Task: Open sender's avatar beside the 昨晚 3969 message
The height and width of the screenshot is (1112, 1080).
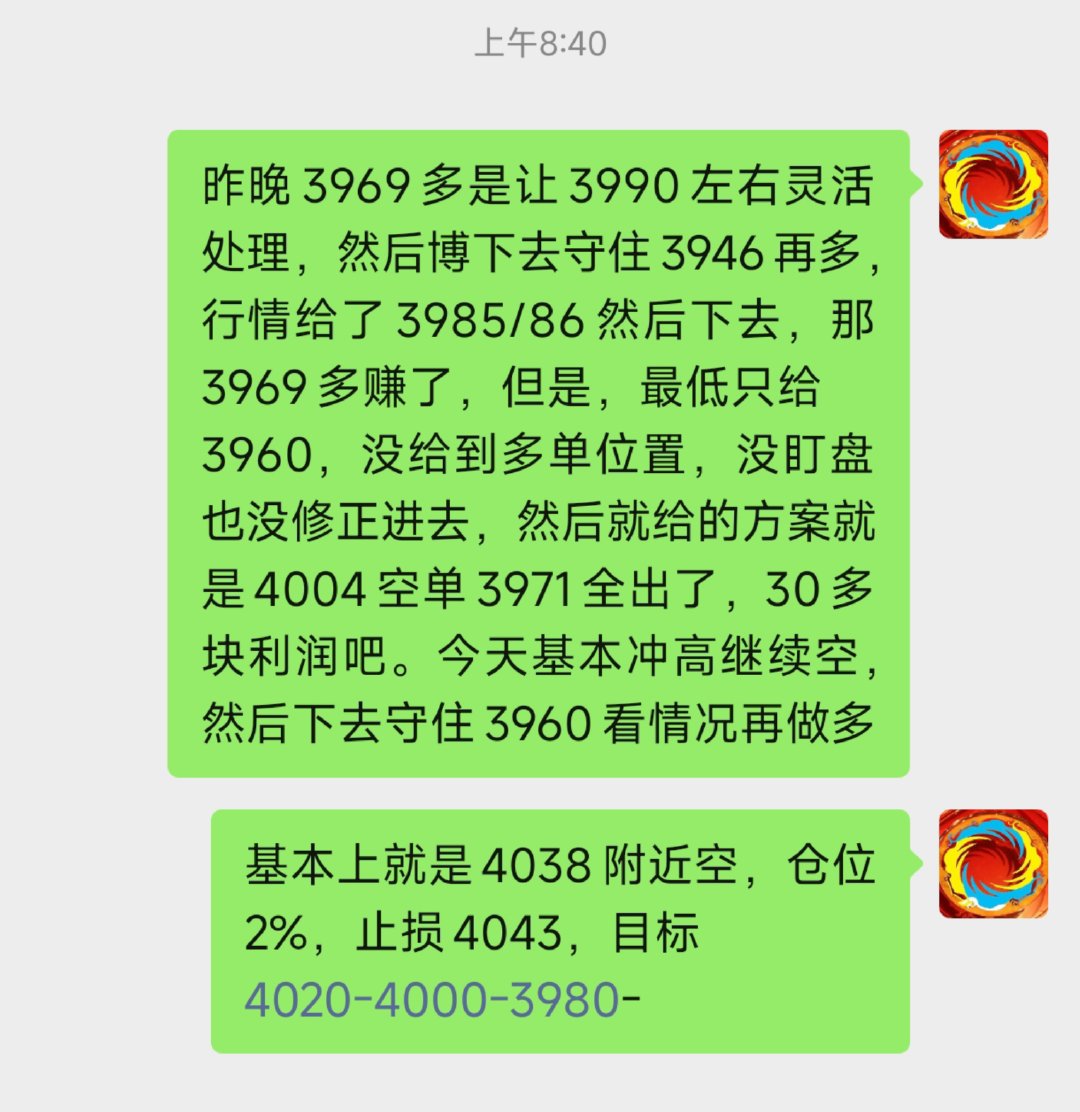Action: point(992,184)
